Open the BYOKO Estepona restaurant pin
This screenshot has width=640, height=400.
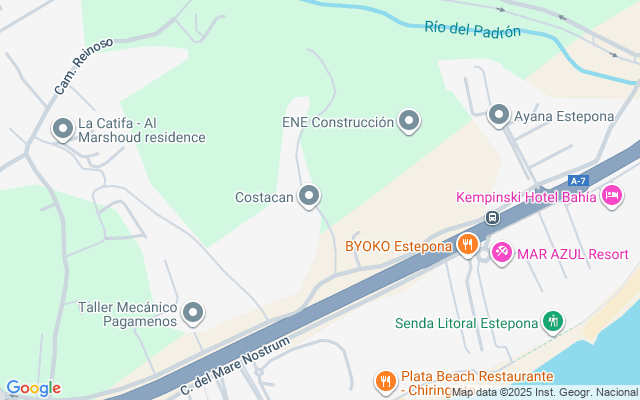tap(467, 245)
